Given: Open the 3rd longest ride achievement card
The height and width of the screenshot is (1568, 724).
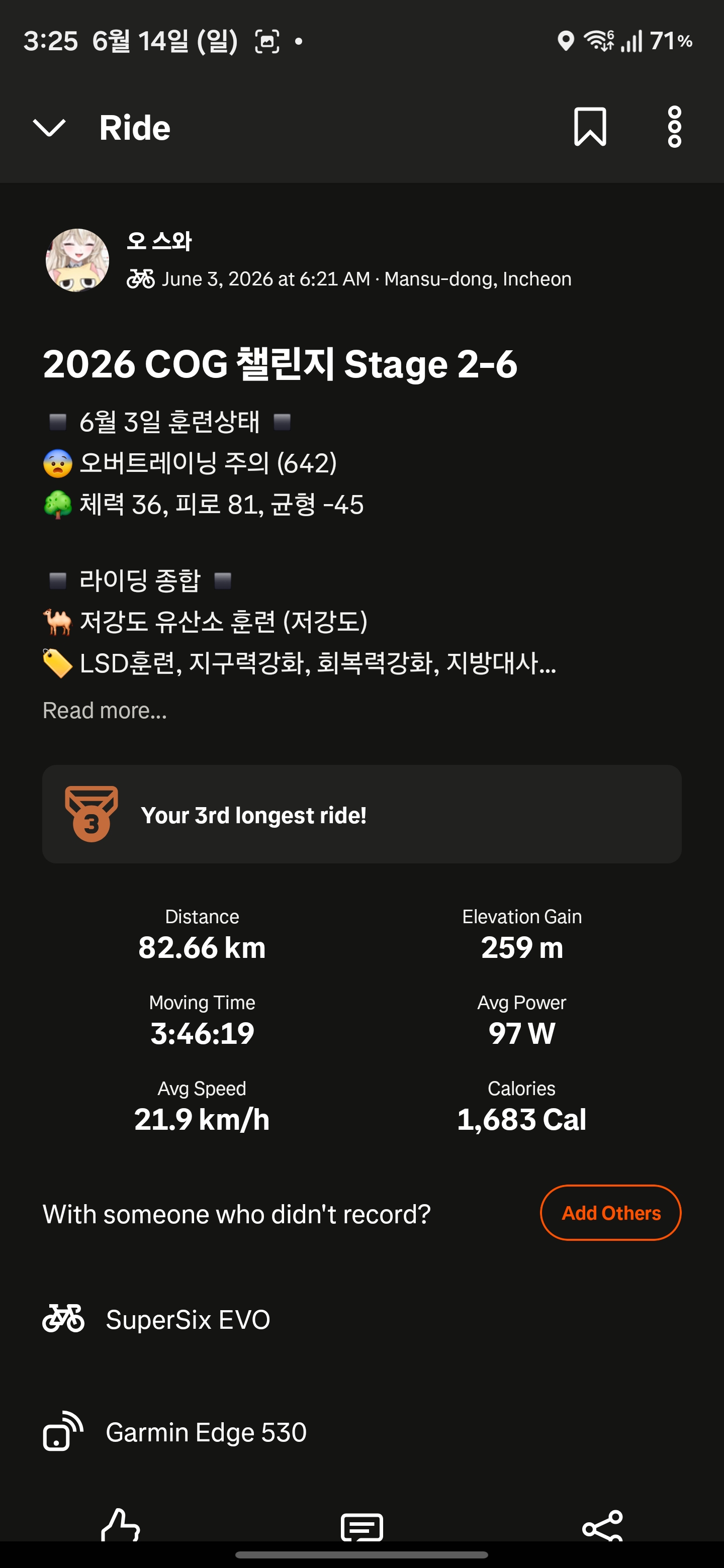Looking at the screenshot, I should 361,815.
